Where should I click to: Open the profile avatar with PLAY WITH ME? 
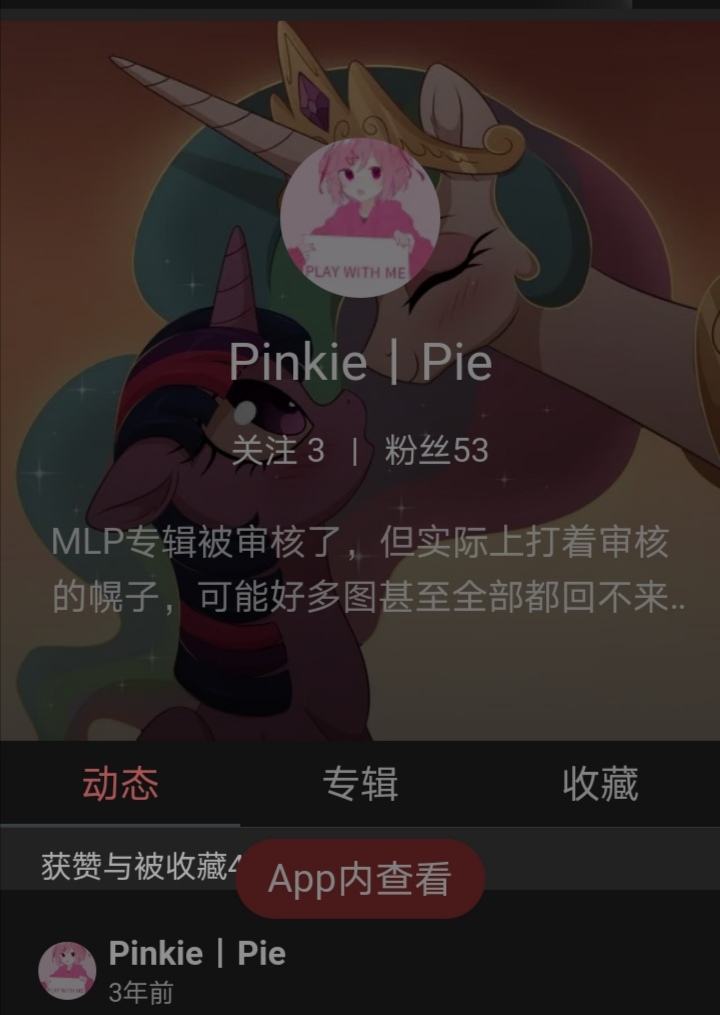coord(360,220)
